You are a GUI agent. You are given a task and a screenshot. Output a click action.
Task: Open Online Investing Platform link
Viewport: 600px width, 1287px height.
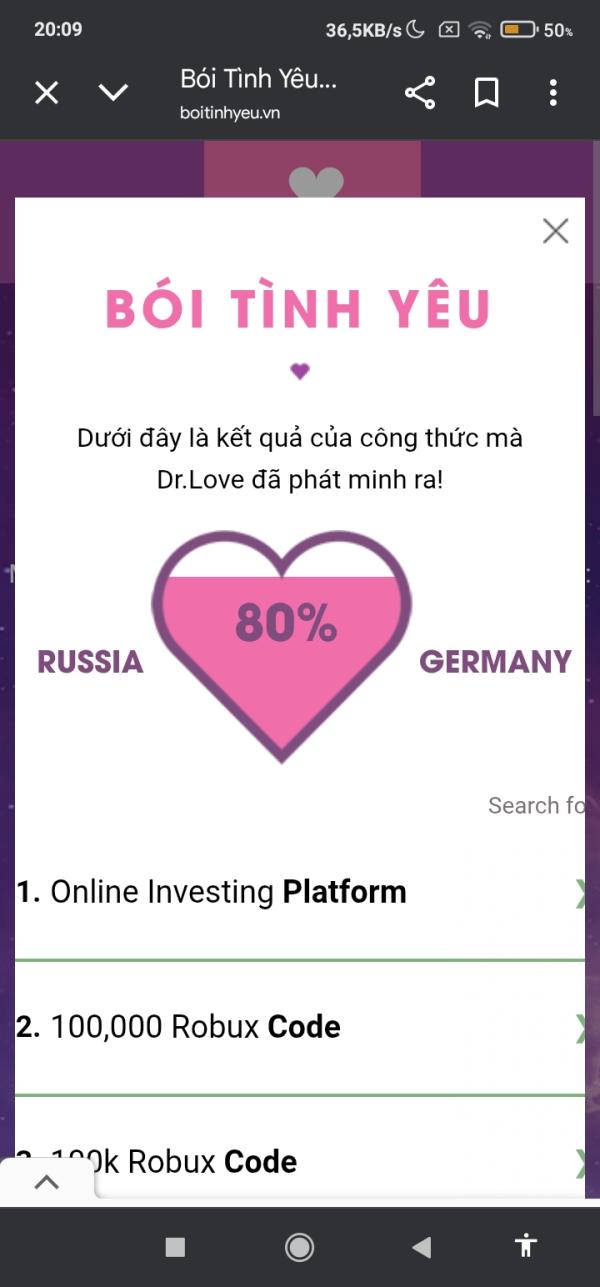[228, 892]
